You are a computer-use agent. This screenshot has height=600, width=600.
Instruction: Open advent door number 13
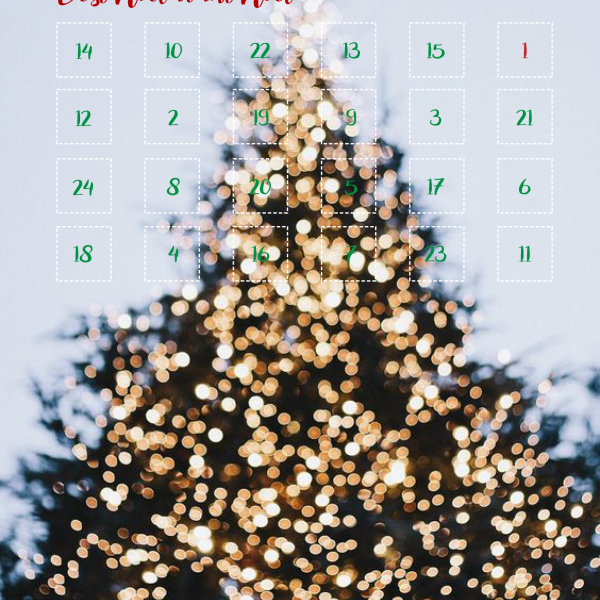349,51
